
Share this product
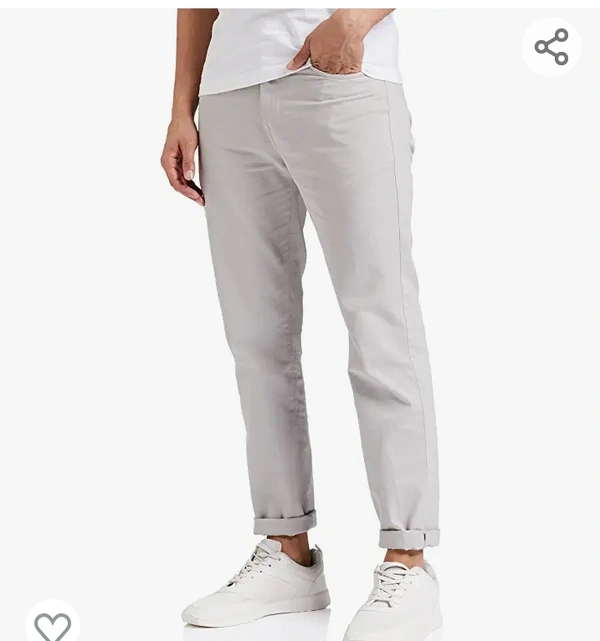(x=551, y=47)
